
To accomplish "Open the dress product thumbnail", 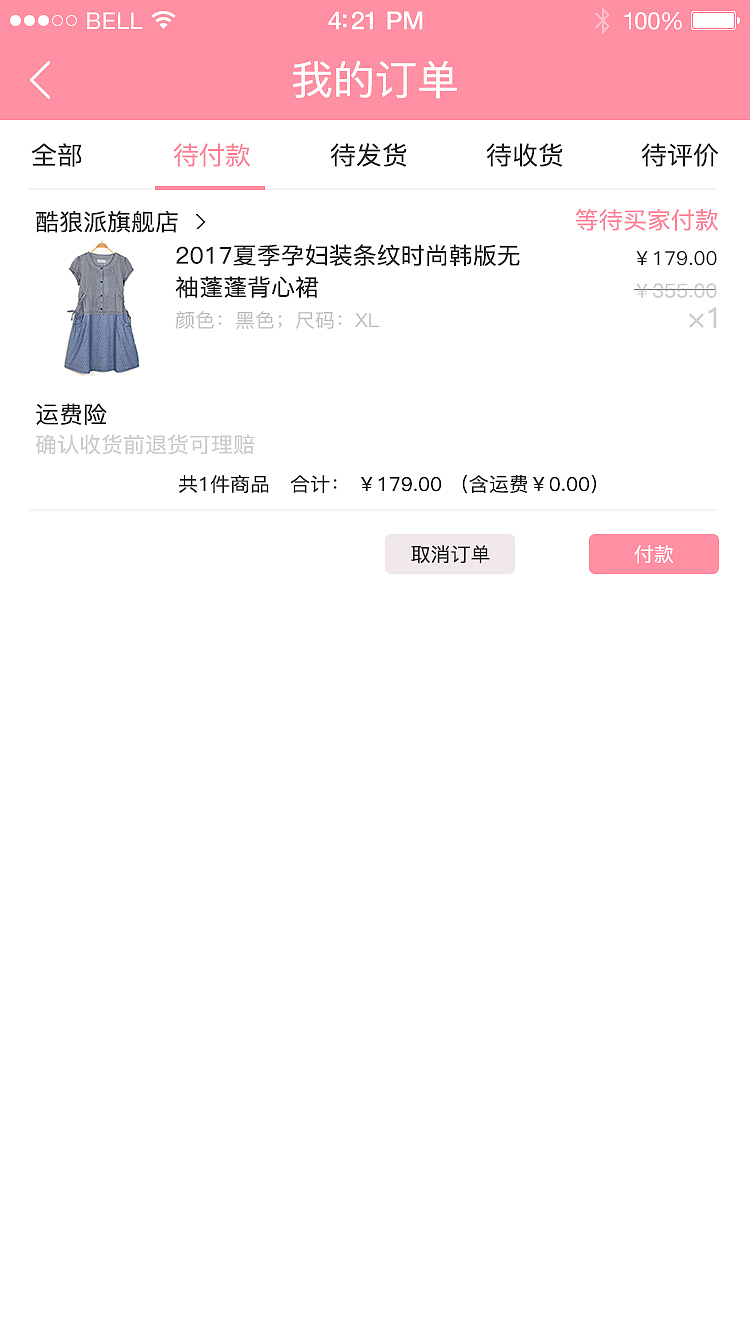I will 102,311.
